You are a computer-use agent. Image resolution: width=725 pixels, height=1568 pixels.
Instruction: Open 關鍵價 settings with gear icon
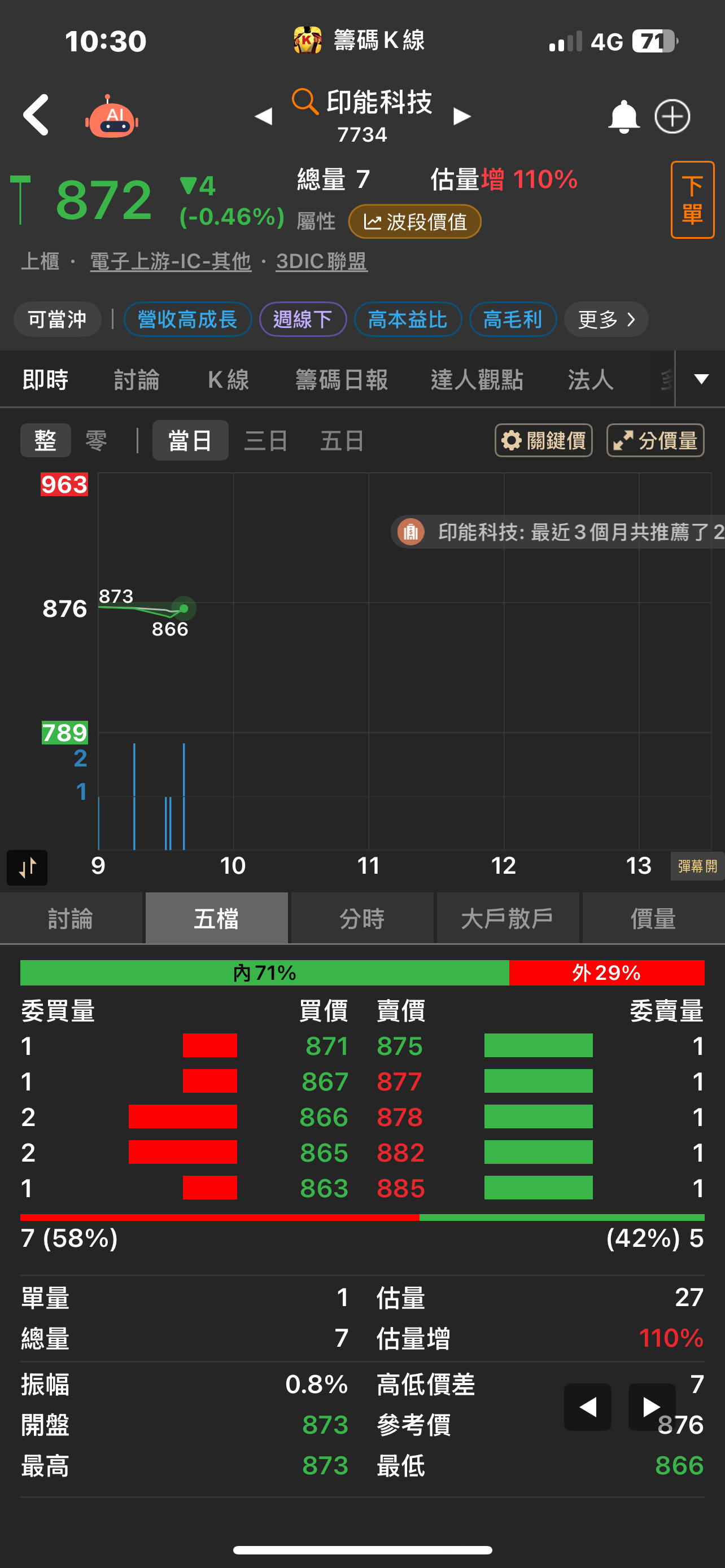coord(544,440)
